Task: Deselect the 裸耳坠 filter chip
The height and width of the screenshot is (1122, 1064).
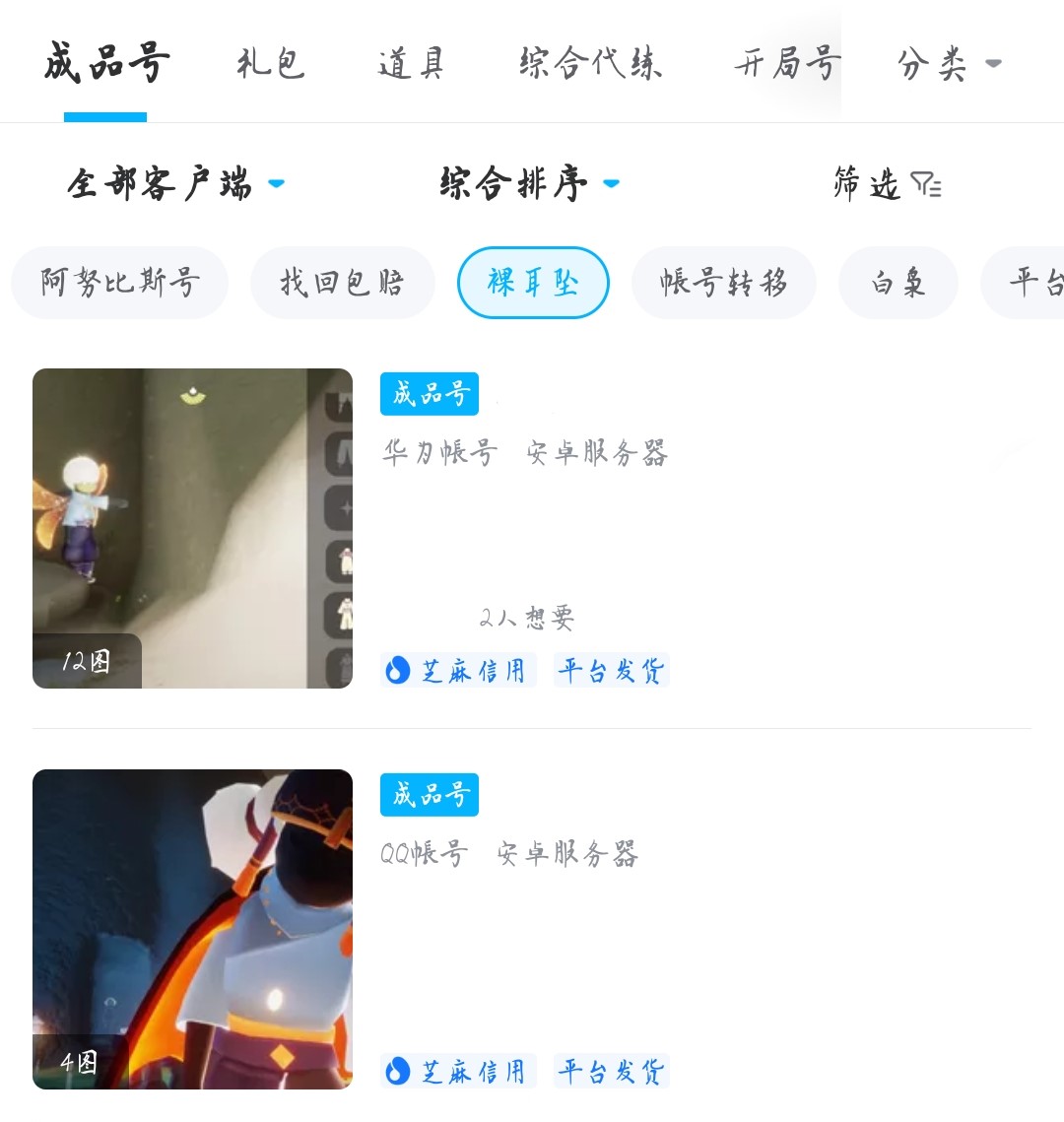Action: point(533,284)
